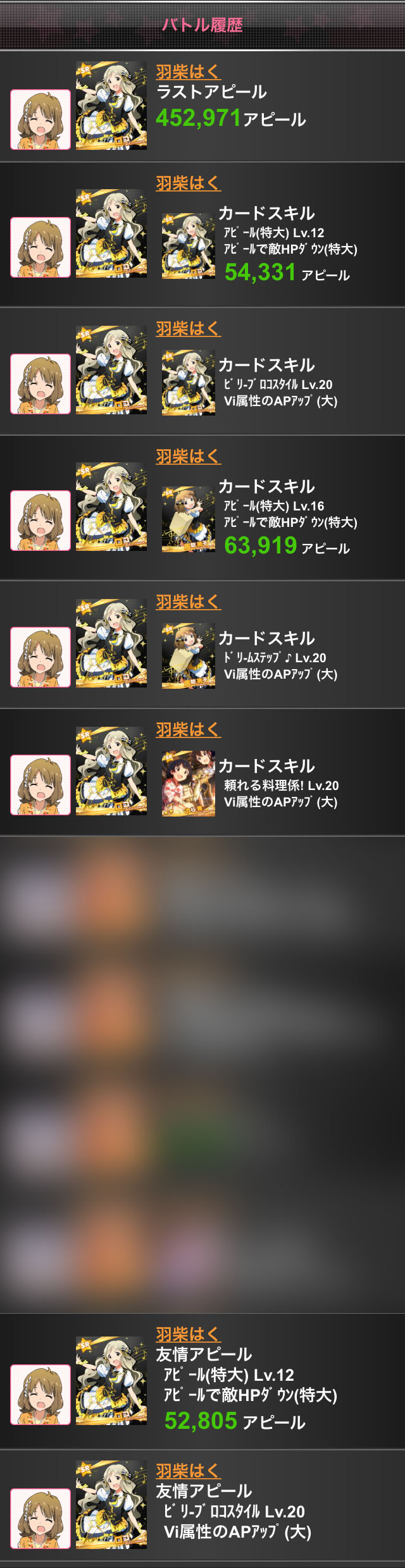
Task: Select 羽柴はく link in the ドリームステップ♪ Lv.20 row
Action: coord(188,602)
